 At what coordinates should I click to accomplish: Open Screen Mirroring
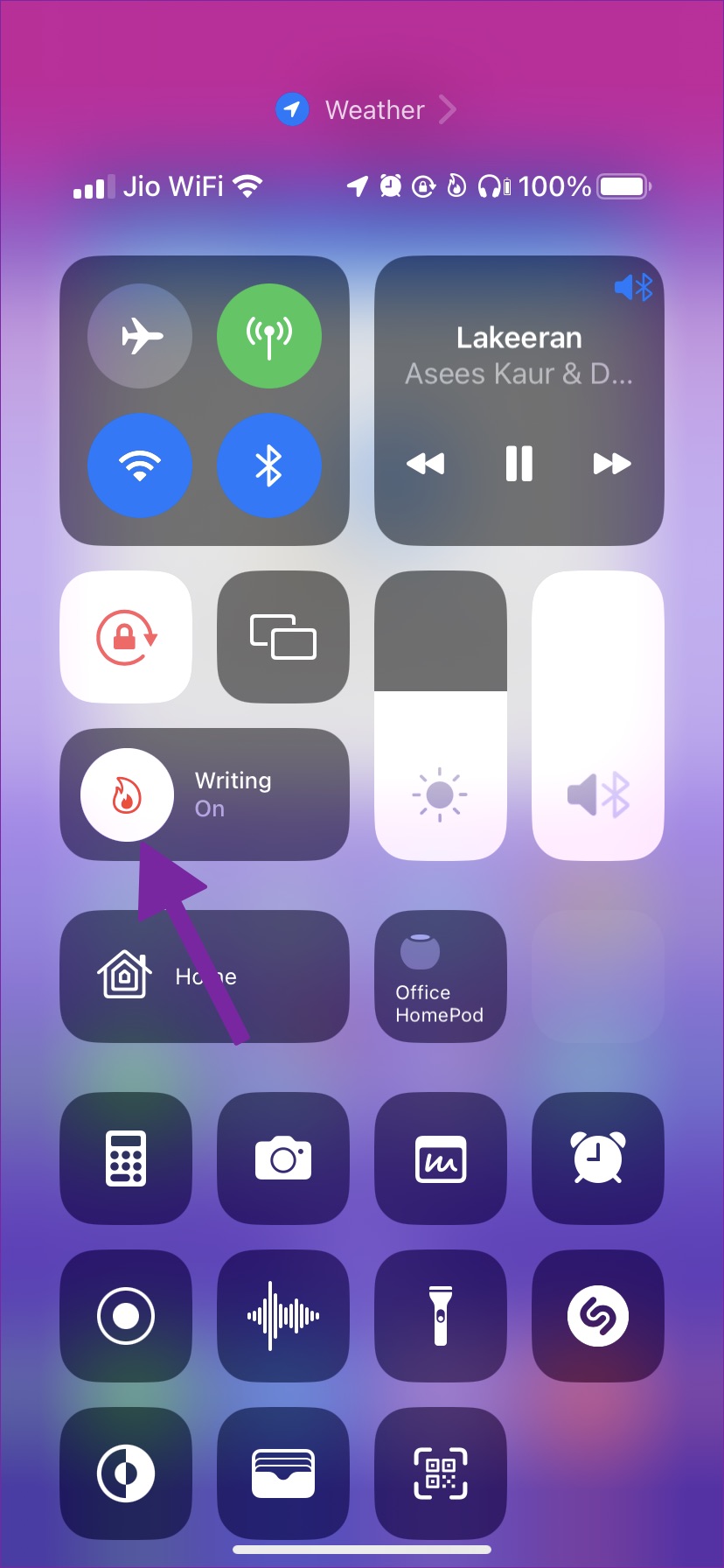(x=283, y=637)
